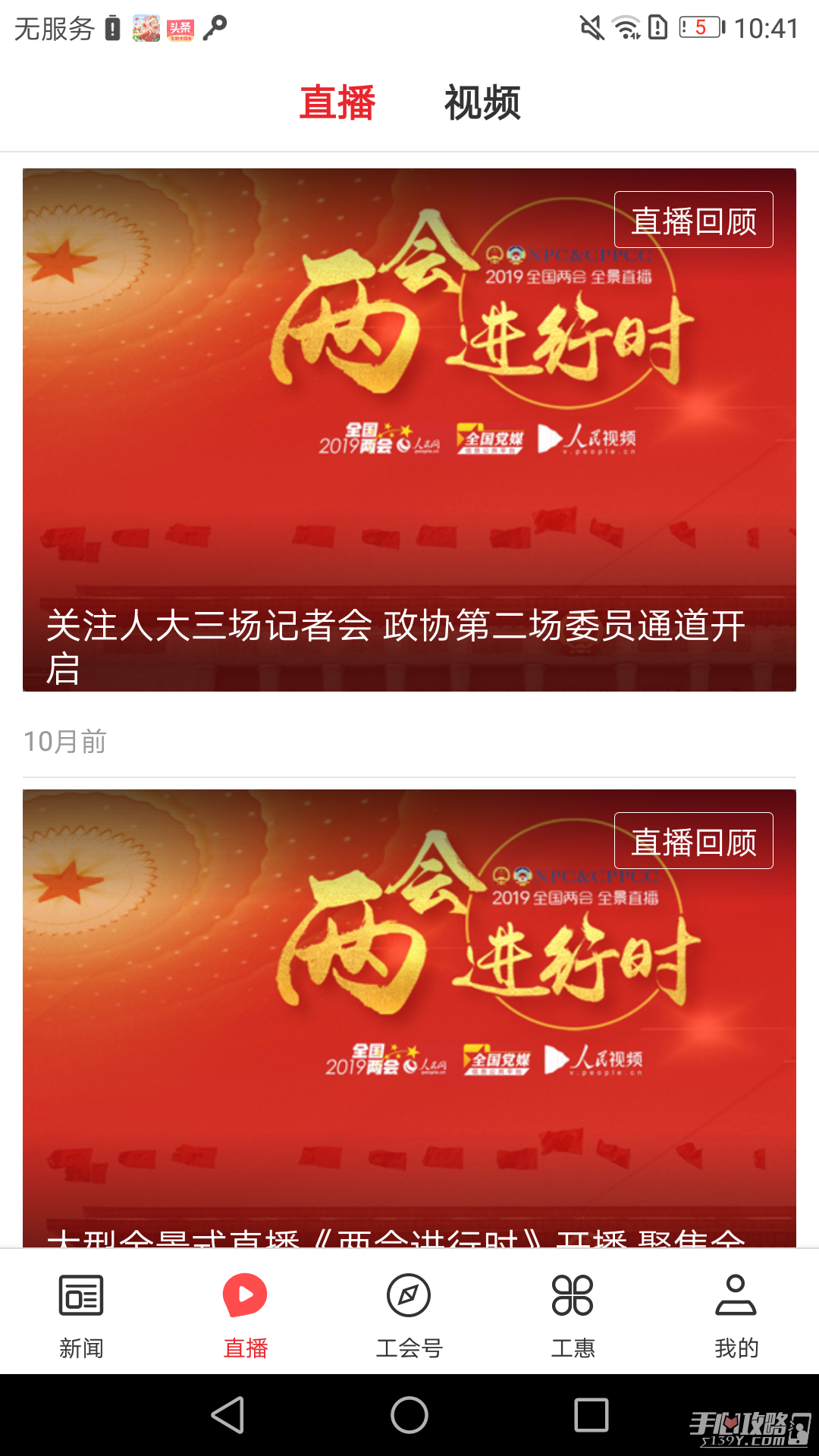Tap the 头条 app icon in status bar

180,29
